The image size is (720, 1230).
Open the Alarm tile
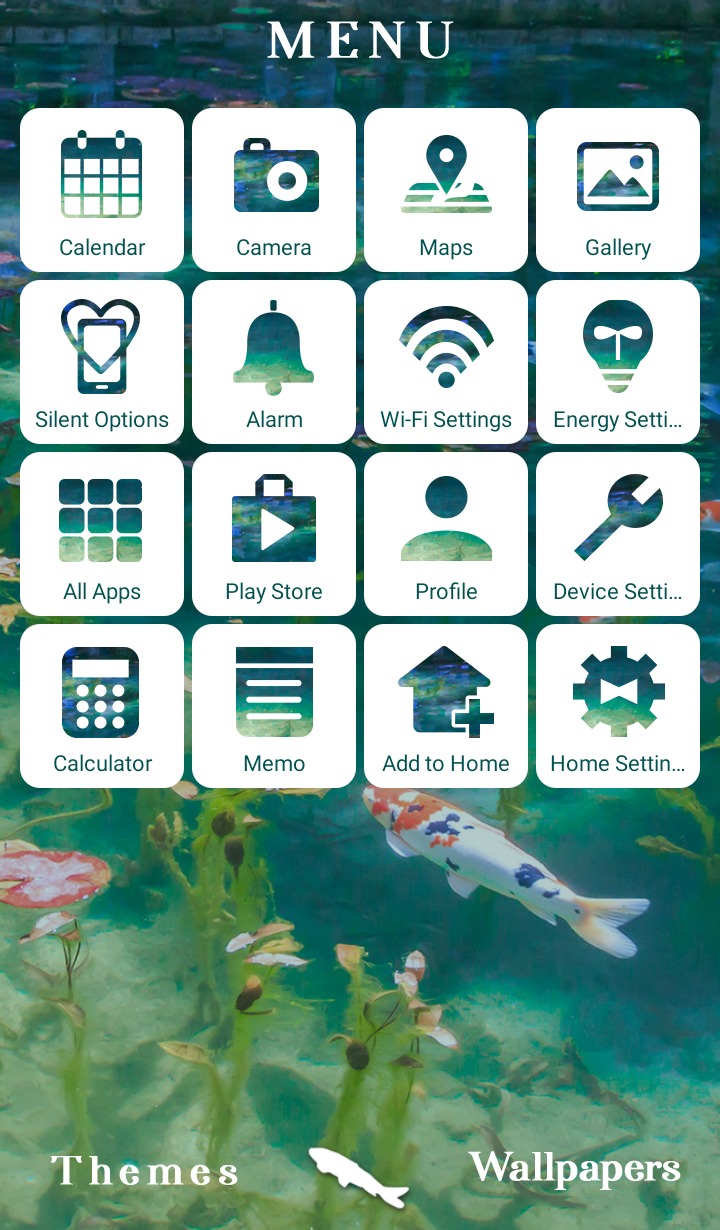click(x=274, y=362)
